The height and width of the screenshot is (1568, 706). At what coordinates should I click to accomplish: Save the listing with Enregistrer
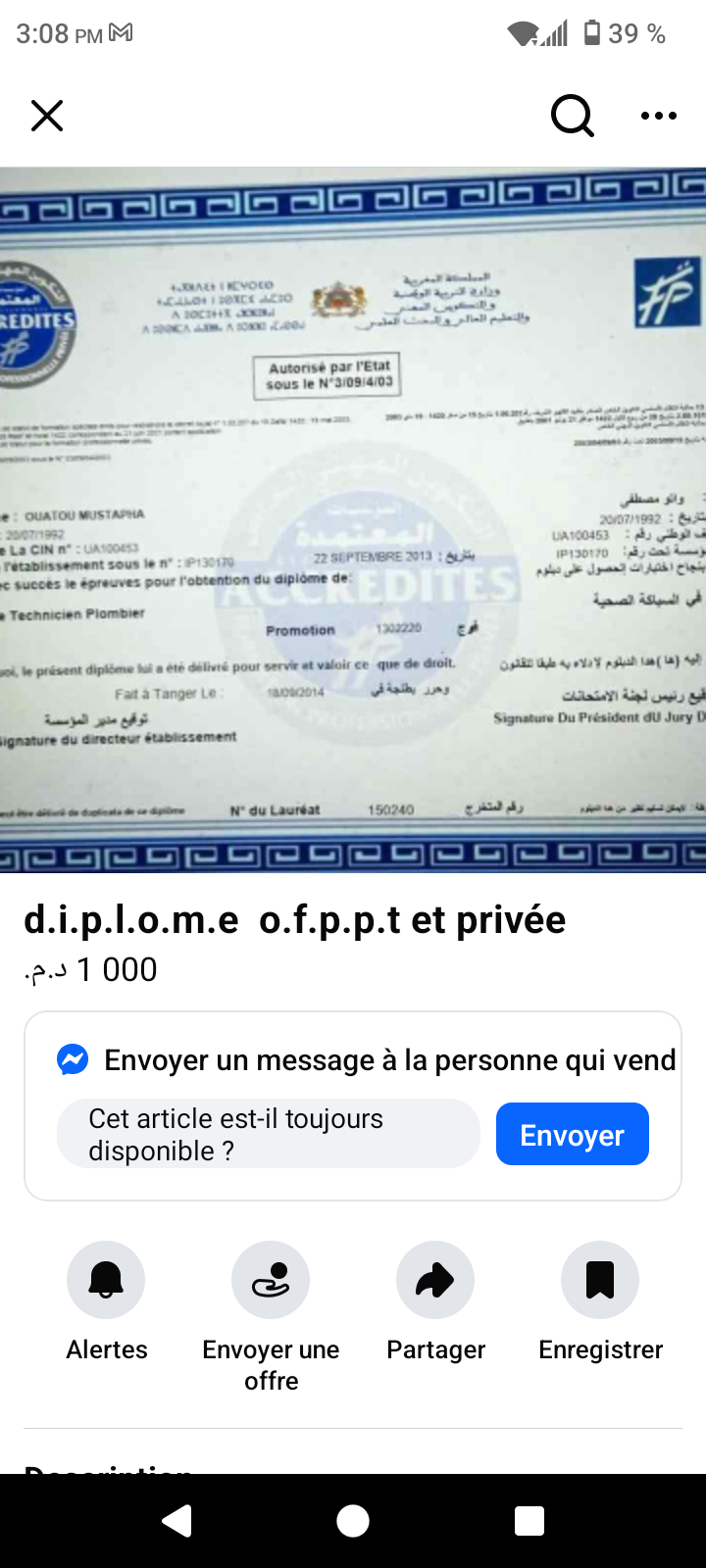click(x=600, y=1280)
